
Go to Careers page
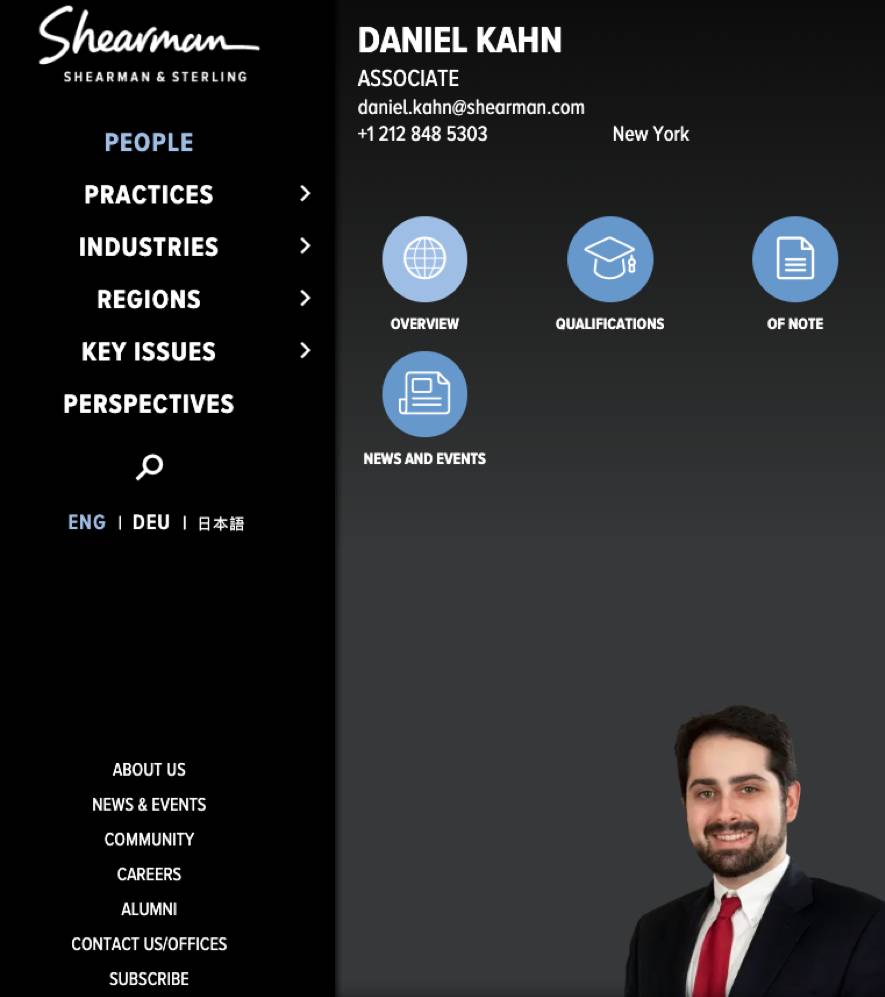pyautogui.click(x=149, y=874)
